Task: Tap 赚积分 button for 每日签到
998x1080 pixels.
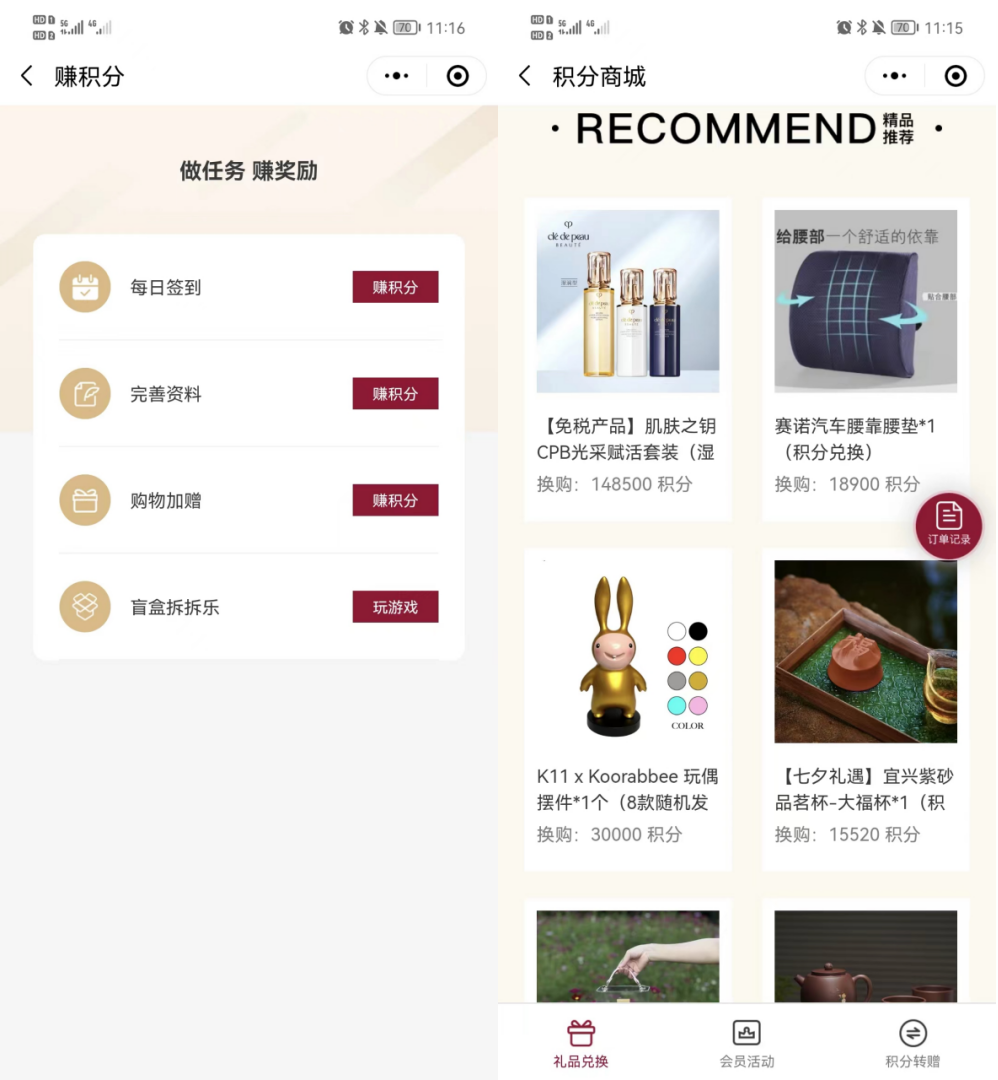Action: [x=395, y=287]
